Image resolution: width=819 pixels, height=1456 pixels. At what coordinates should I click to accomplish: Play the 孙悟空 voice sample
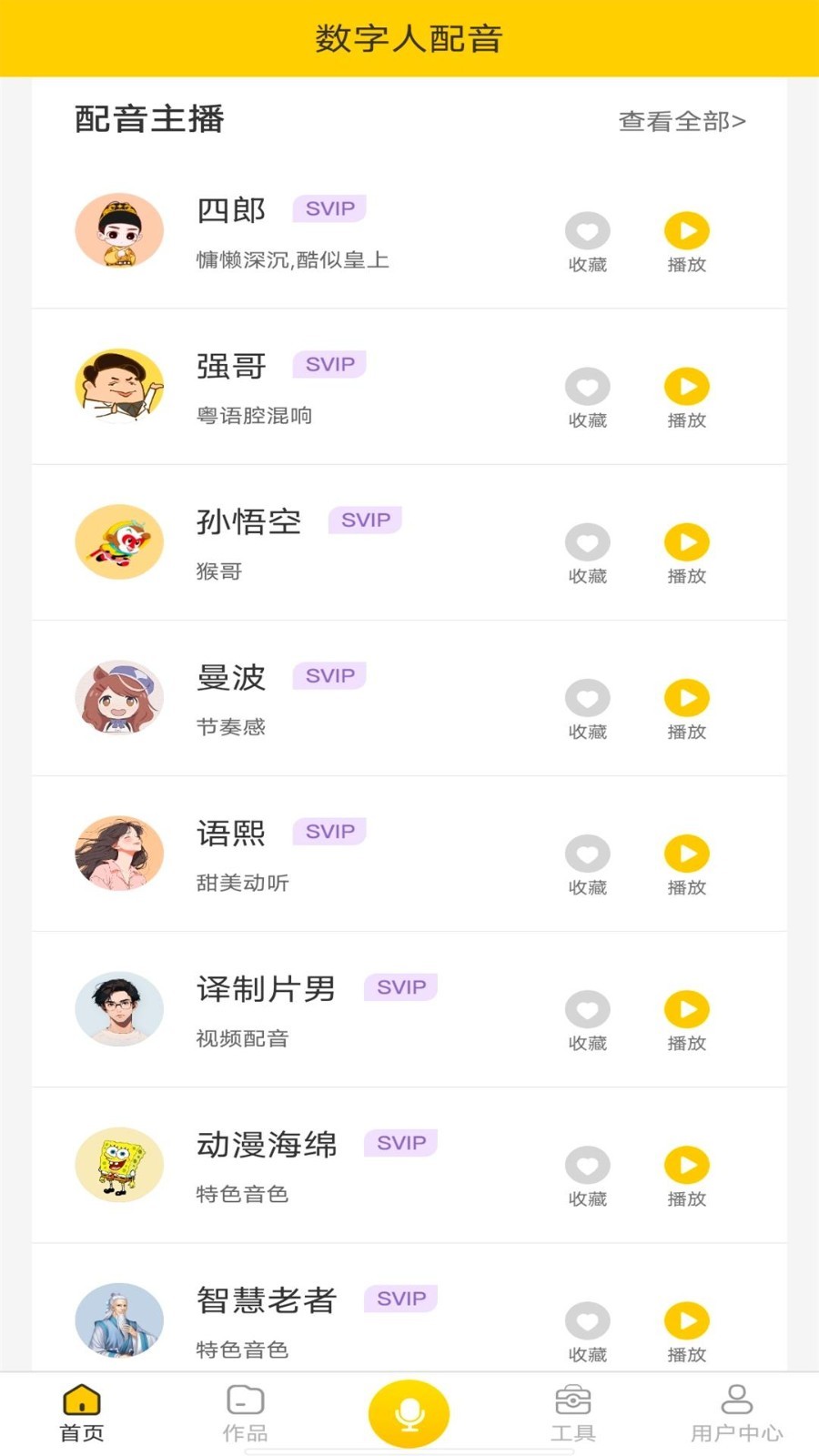coord(686,542)
